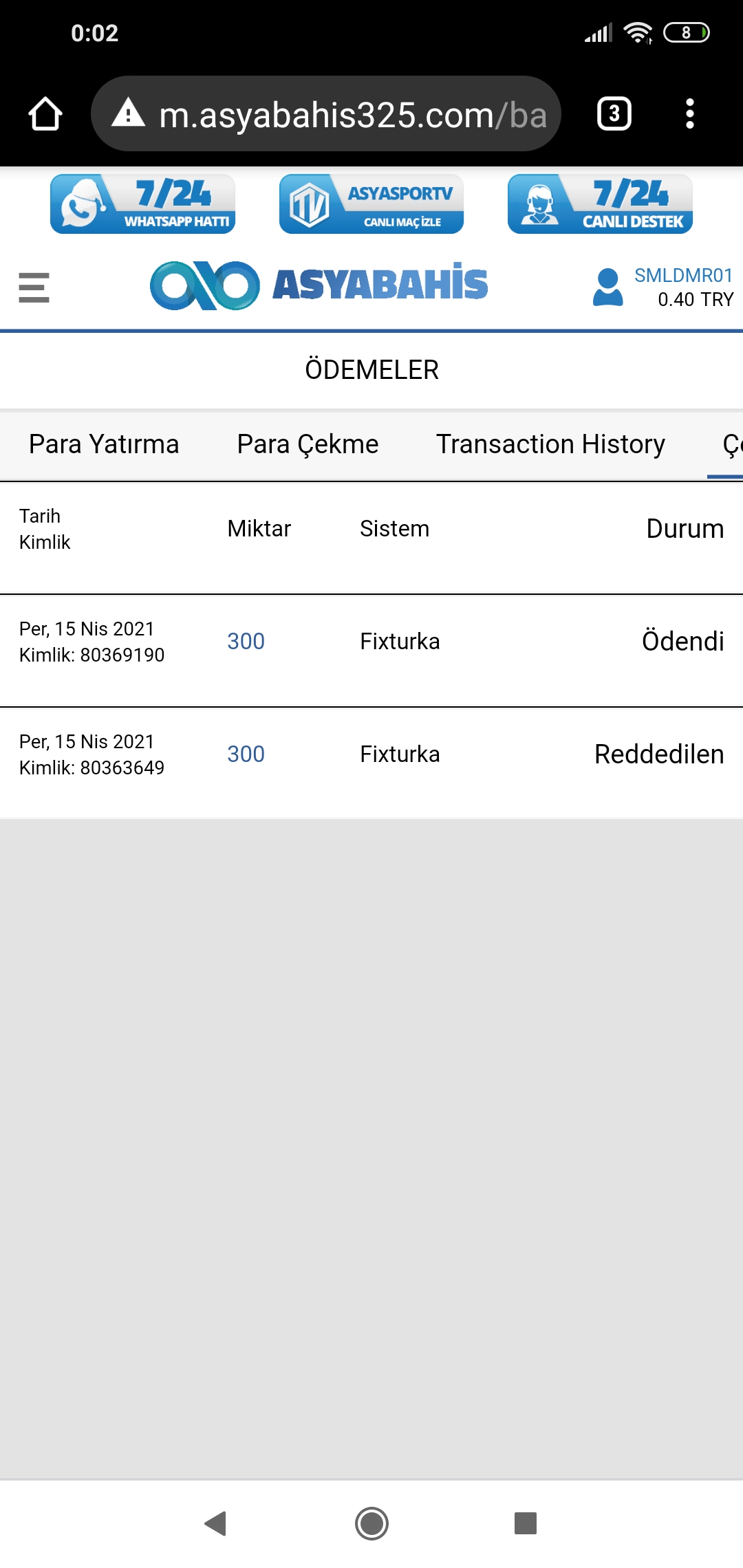Switch to the Transaction History tab
Screen dimensions: 743x1568
pos(550,444)
